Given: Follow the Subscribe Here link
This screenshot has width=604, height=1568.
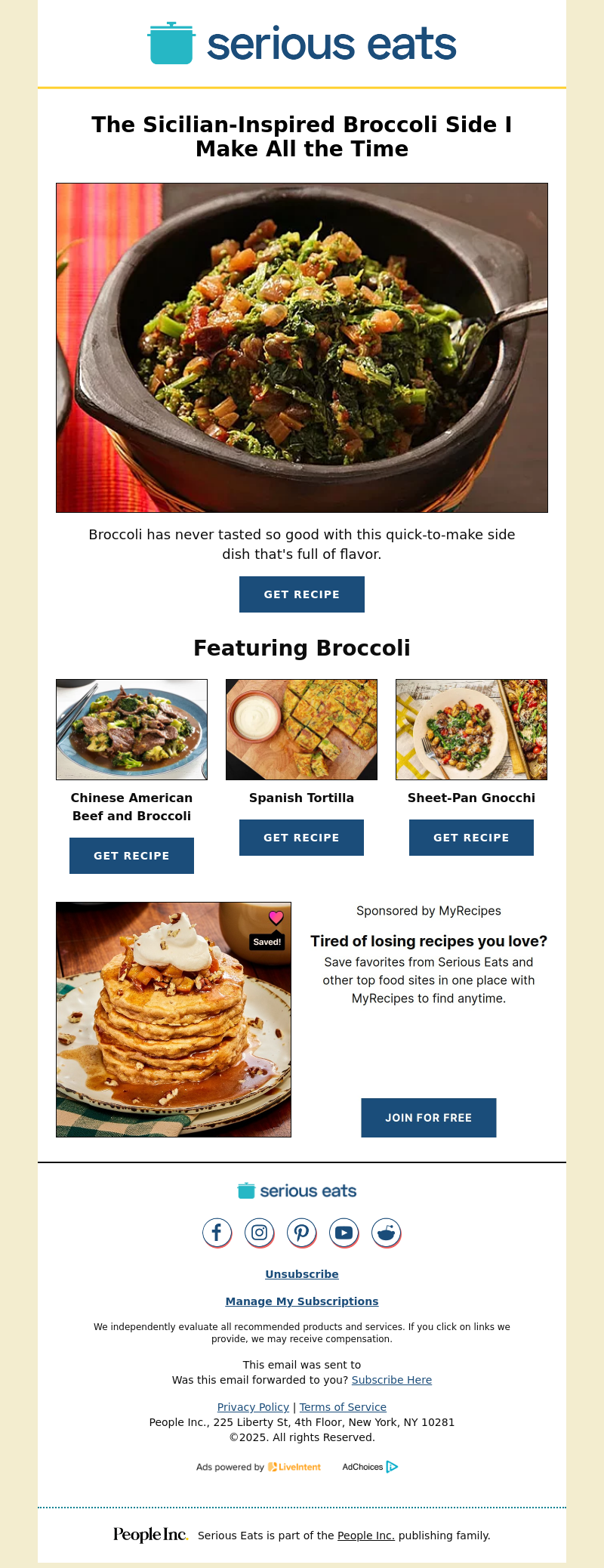Looking at the screenshot, I should tap(392, 1380).
